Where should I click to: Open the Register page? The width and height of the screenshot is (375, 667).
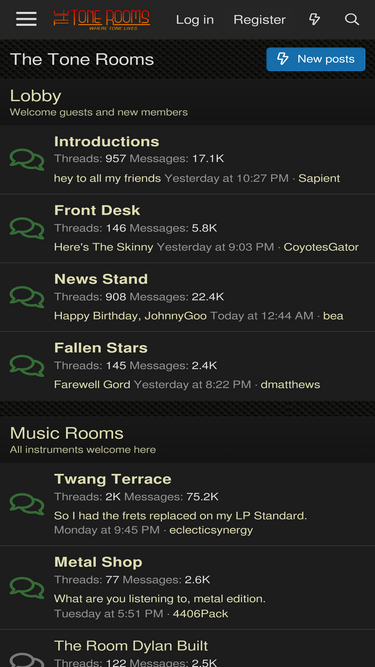point(259,20)
